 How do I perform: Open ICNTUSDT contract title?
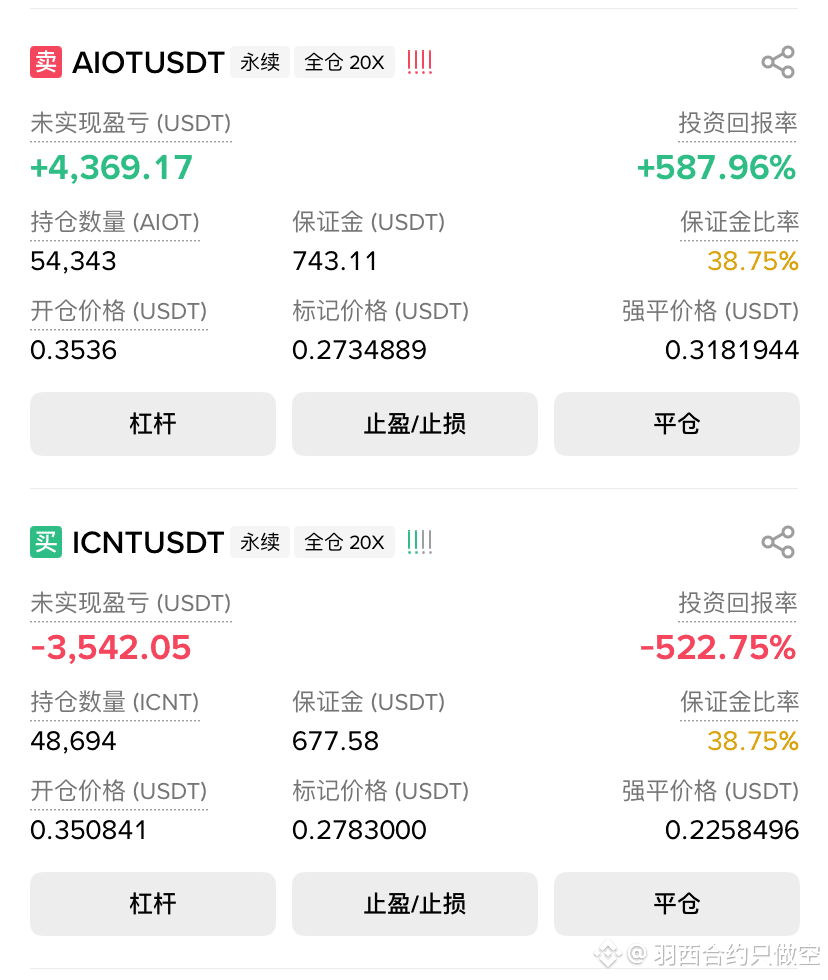(148, 542)
